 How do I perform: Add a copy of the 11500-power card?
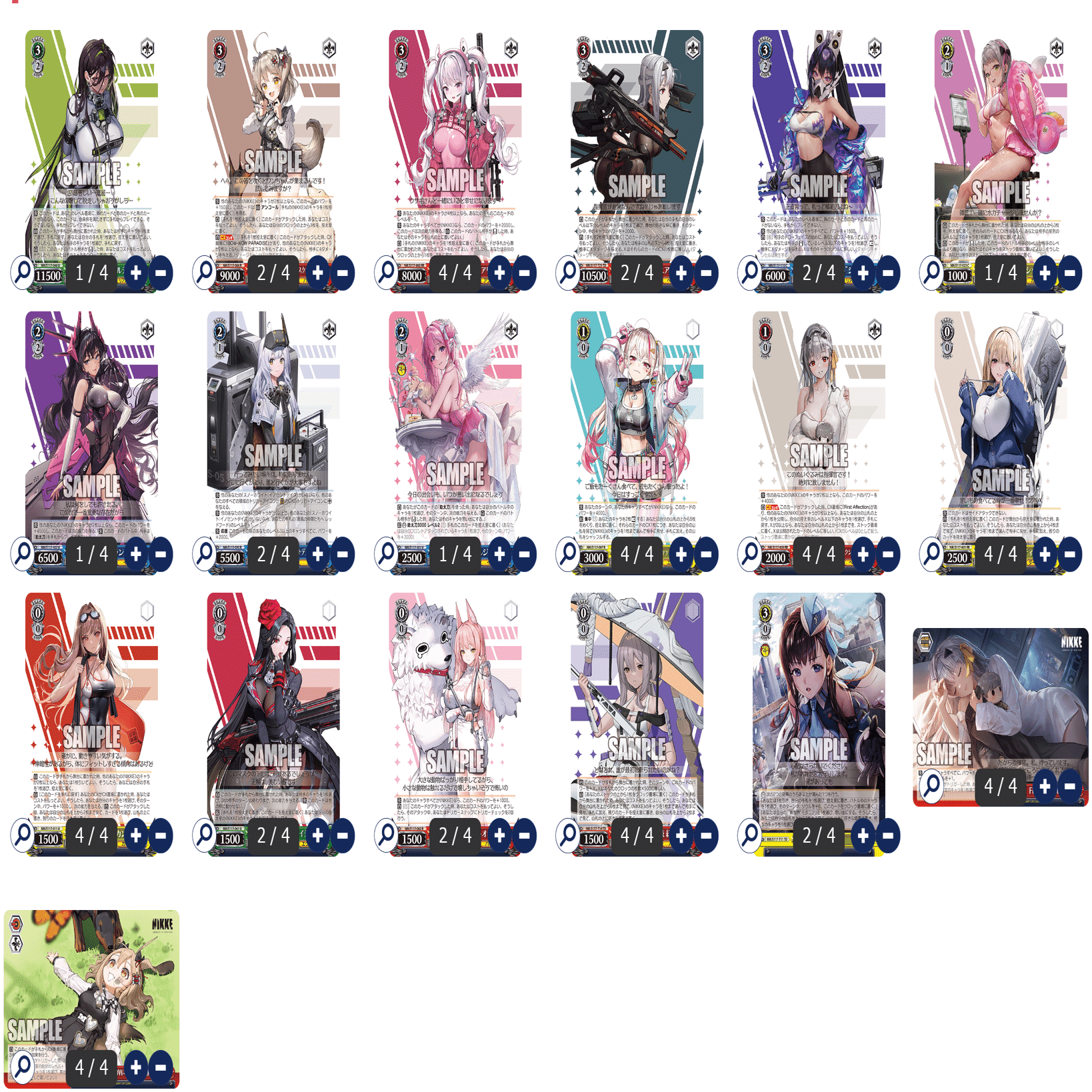(136, 273)
